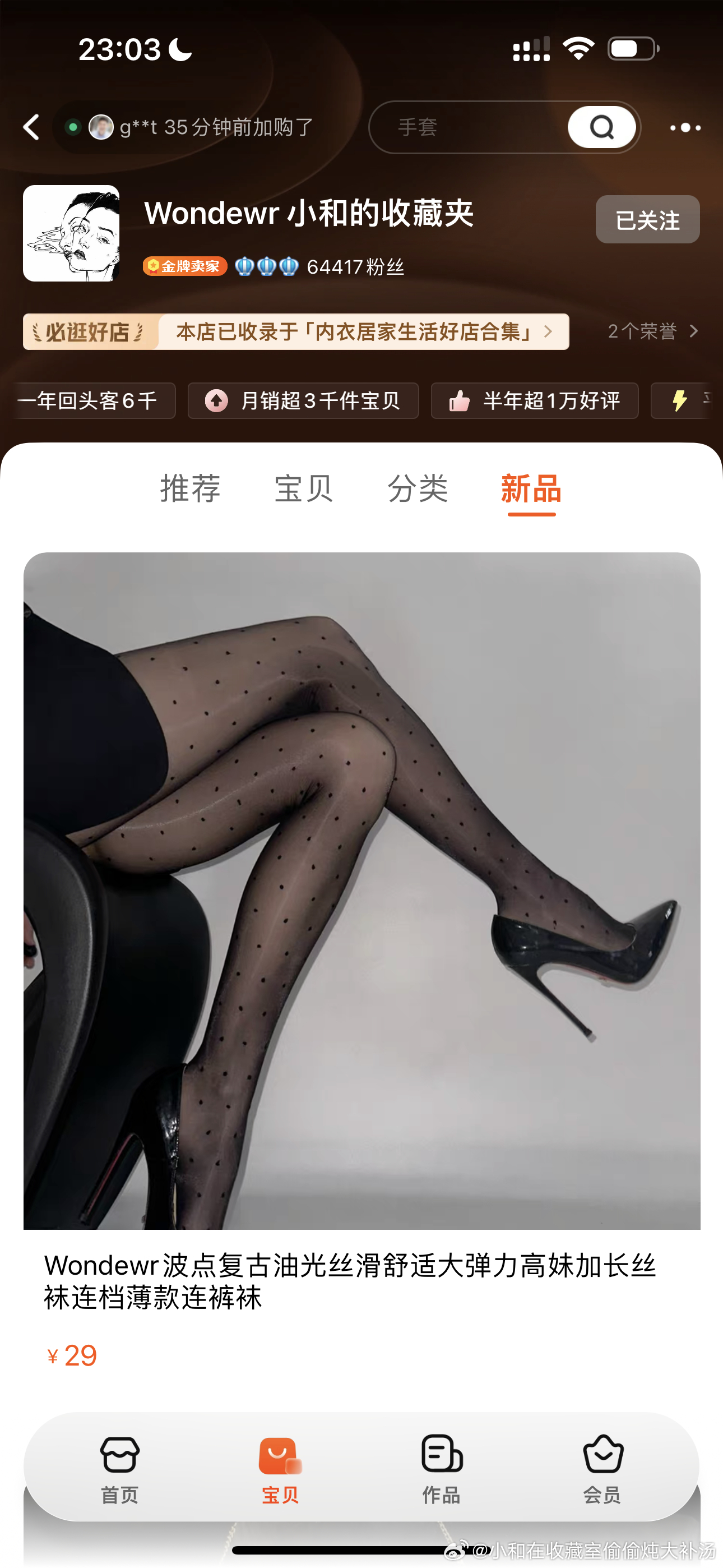The width and height of the screenshot is (723, 1568).
Task: Switch to the 宝贝 top tab
Action: pyautogui.click(x=304, y=489)
